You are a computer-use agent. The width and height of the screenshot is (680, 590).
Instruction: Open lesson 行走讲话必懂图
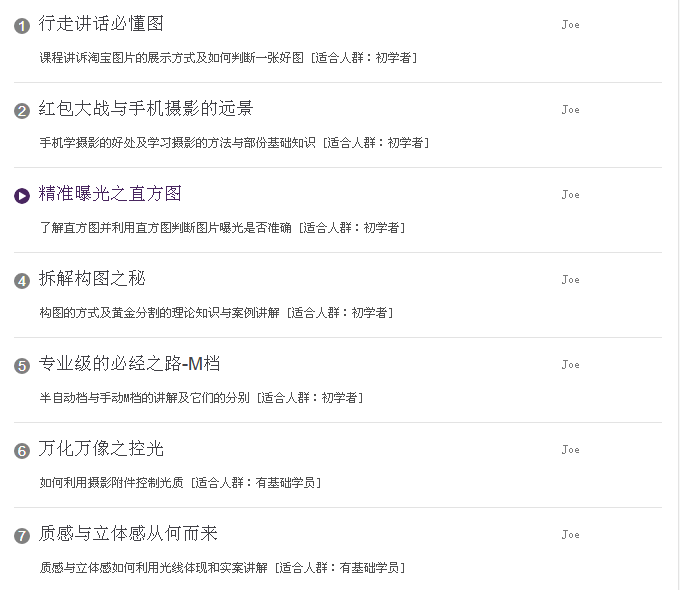100,23
